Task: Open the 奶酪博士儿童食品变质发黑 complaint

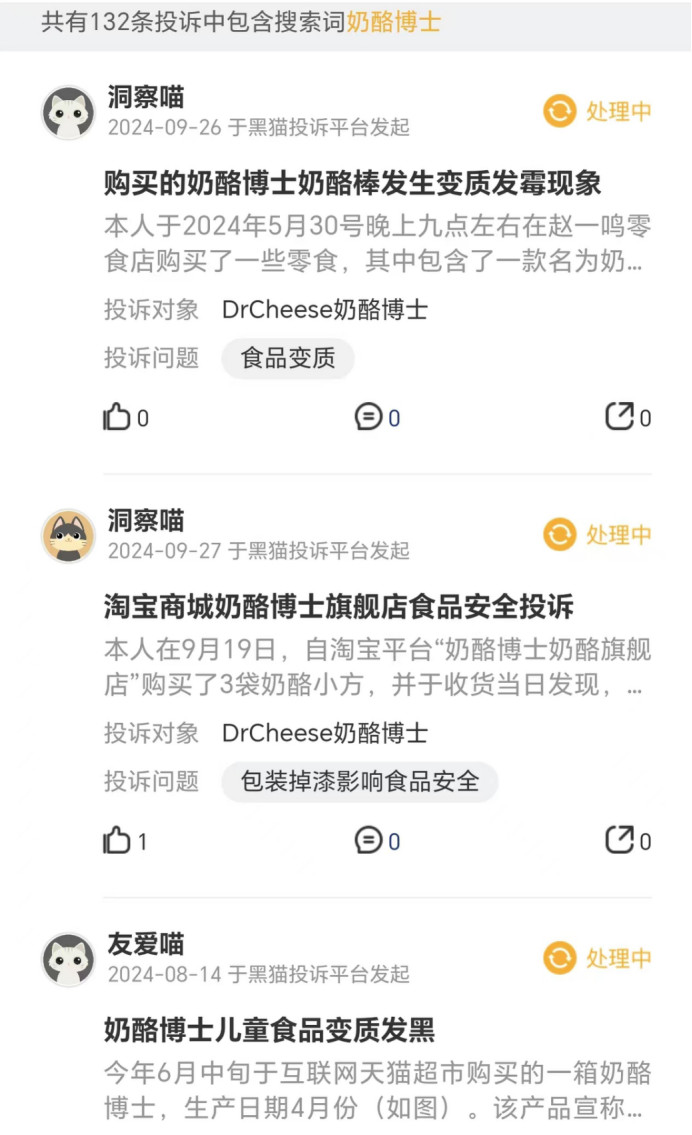Action: point(269,1030)
